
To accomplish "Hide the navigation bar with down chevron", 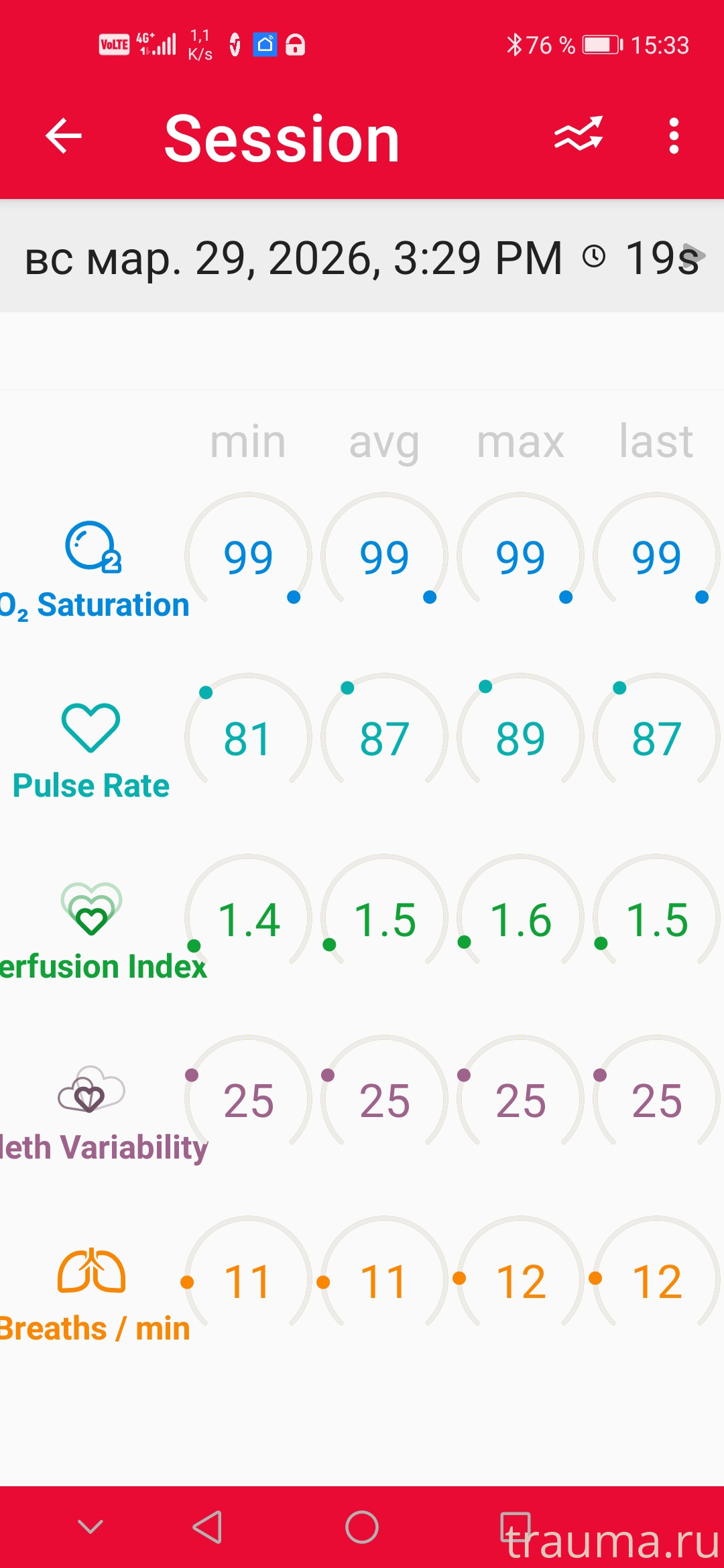I will tap(90, 1527).
